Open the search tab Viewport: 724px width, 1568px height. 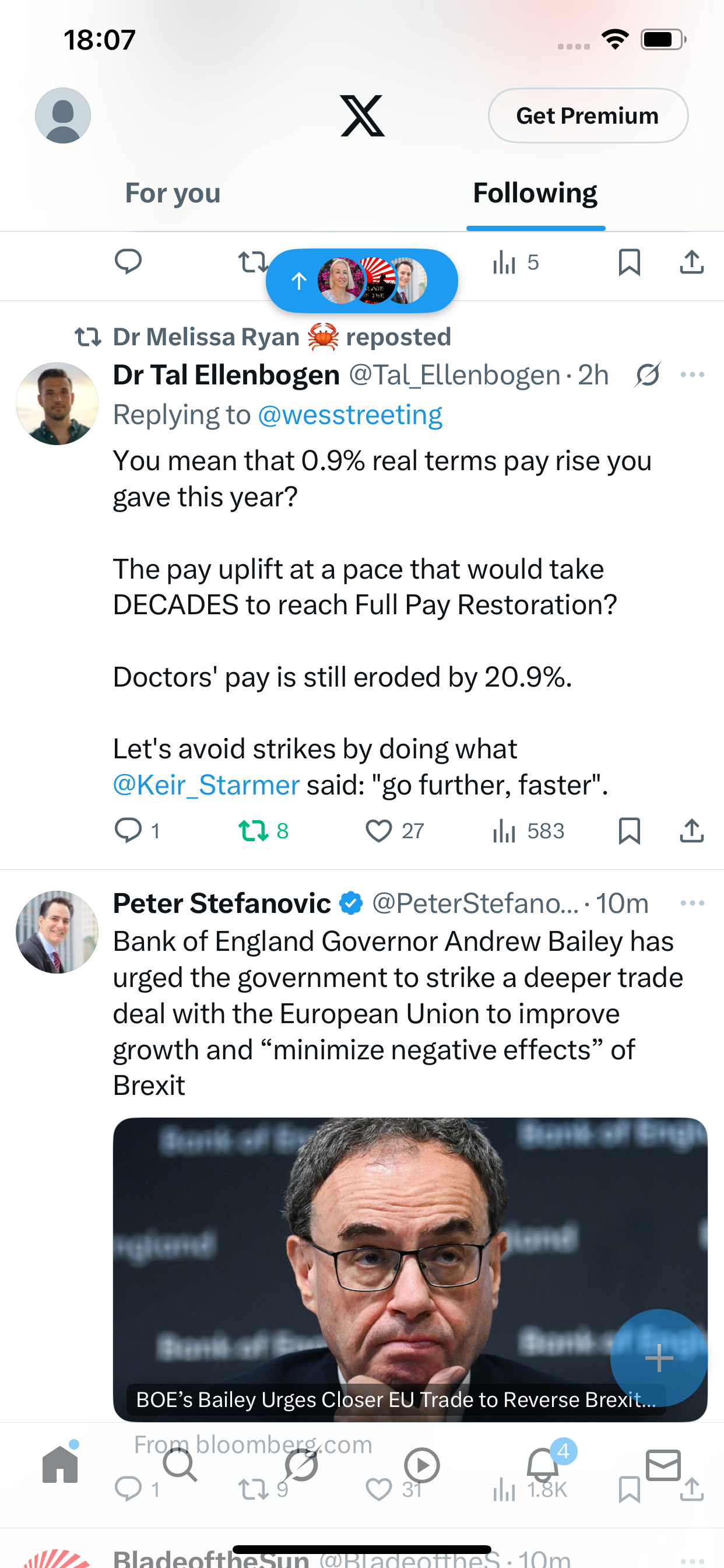coord(181,1465)
